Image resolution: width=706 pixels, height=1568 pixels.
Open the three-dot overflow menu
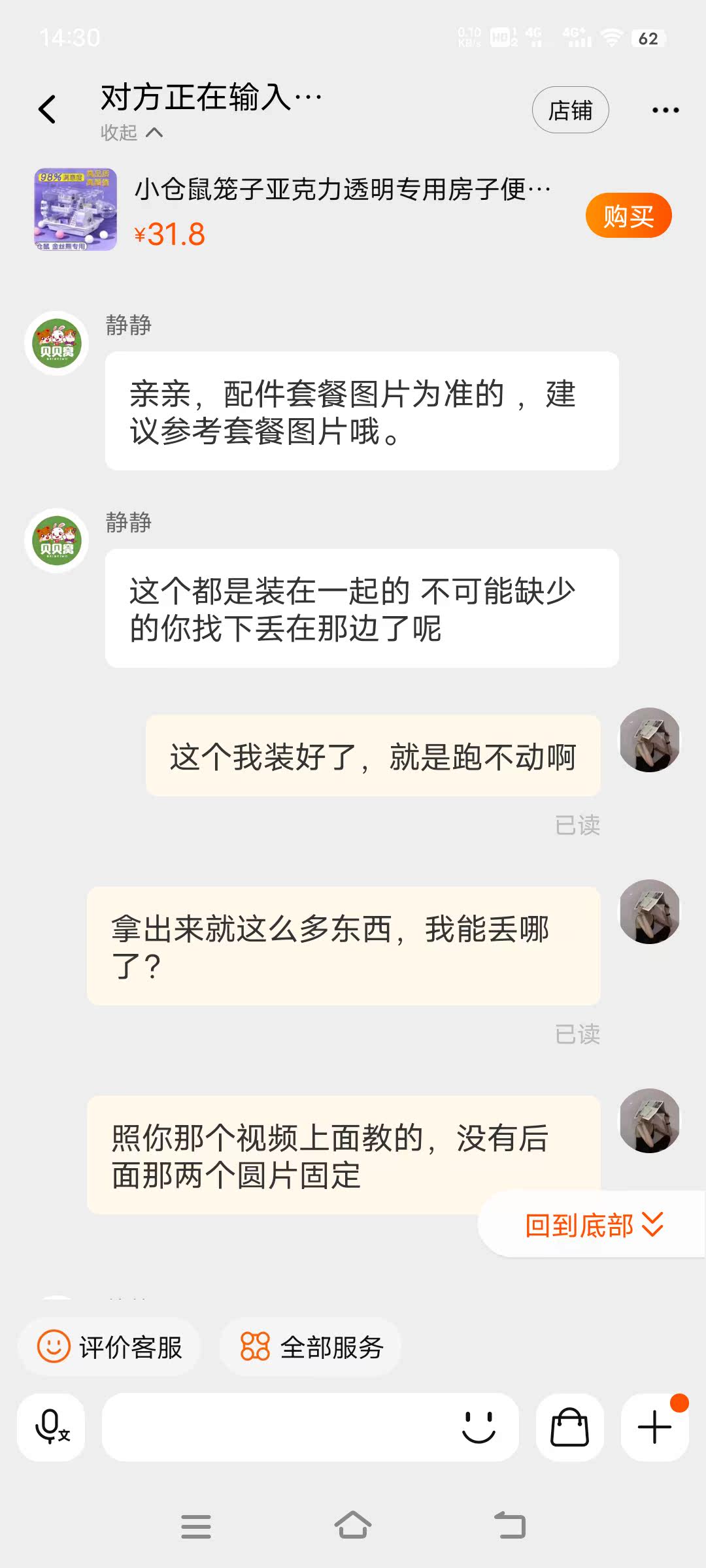click(665, 110)
